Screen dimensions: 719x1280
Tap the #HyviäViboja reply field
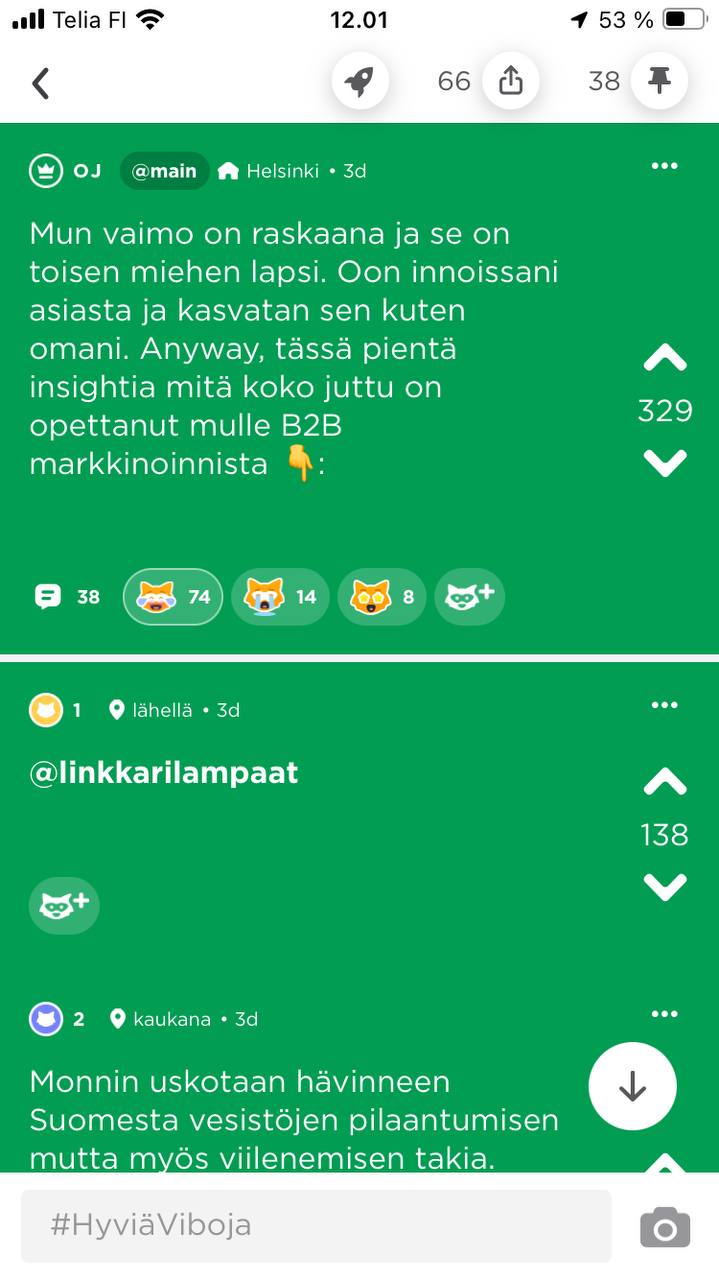[x=316, y=1225]
